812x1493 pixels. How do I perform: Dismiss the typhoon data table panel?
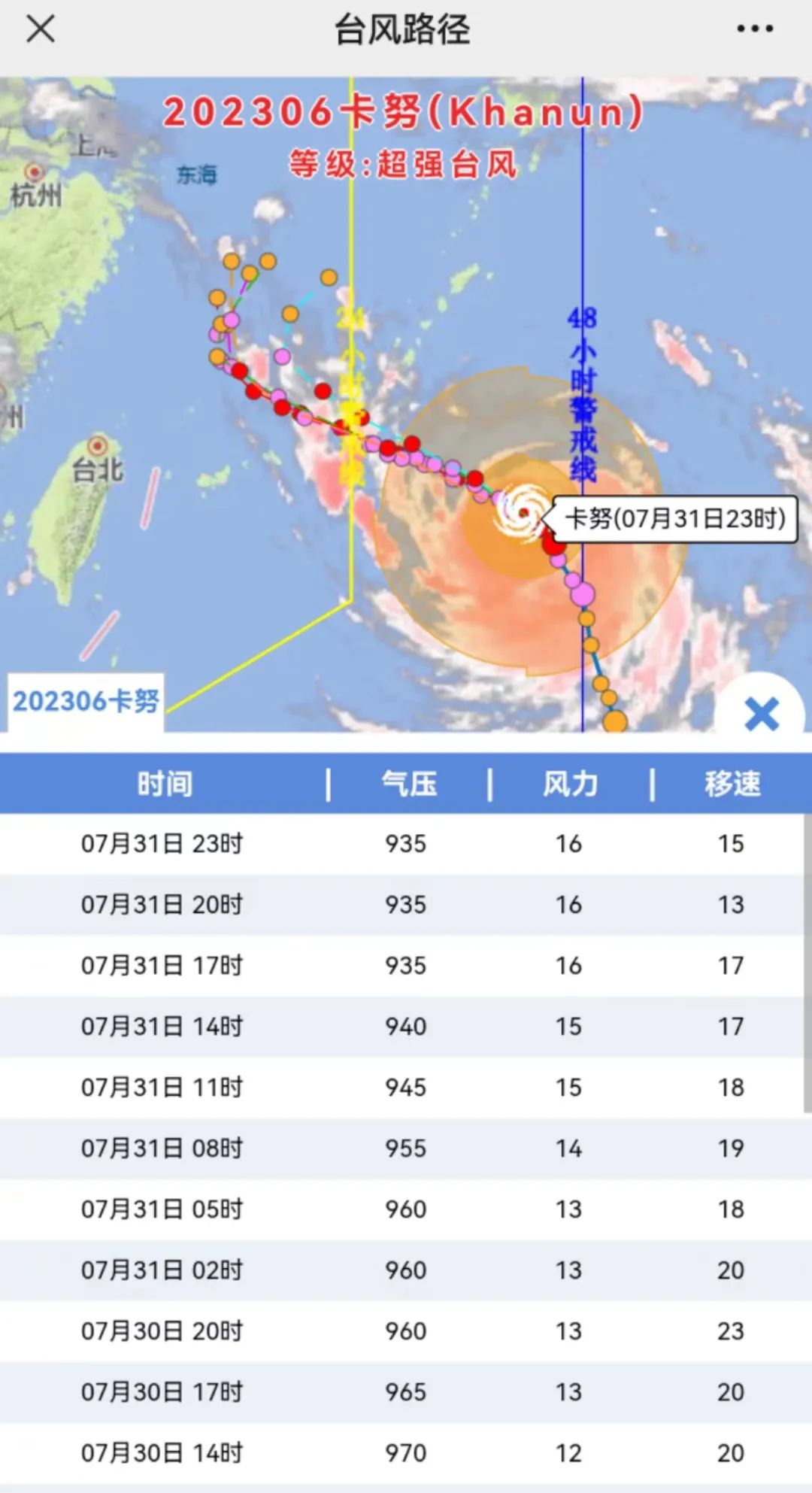coord(762,713)
